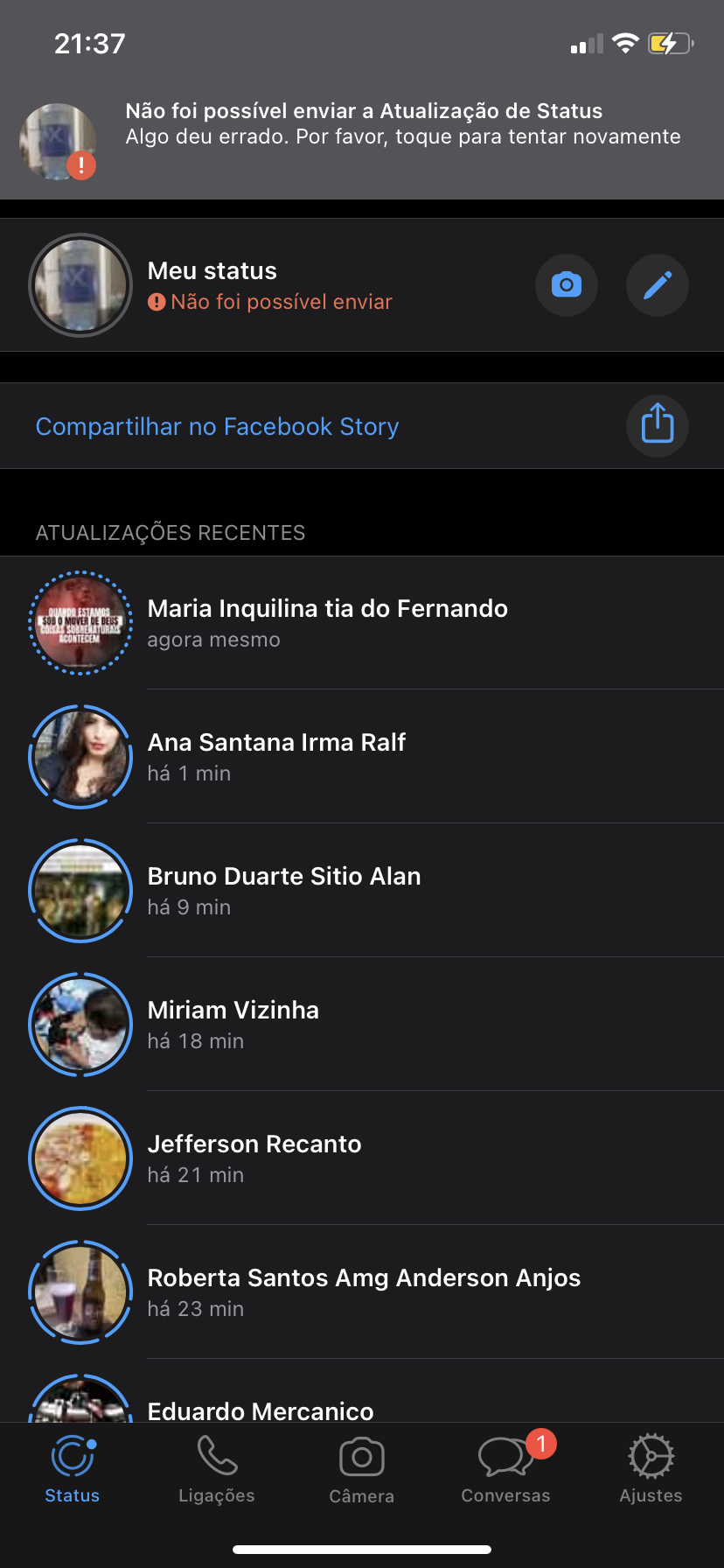The width and height of the screenshot is (724, 1568).
Task: Open the Ajustes tab
Action: 651,1470
